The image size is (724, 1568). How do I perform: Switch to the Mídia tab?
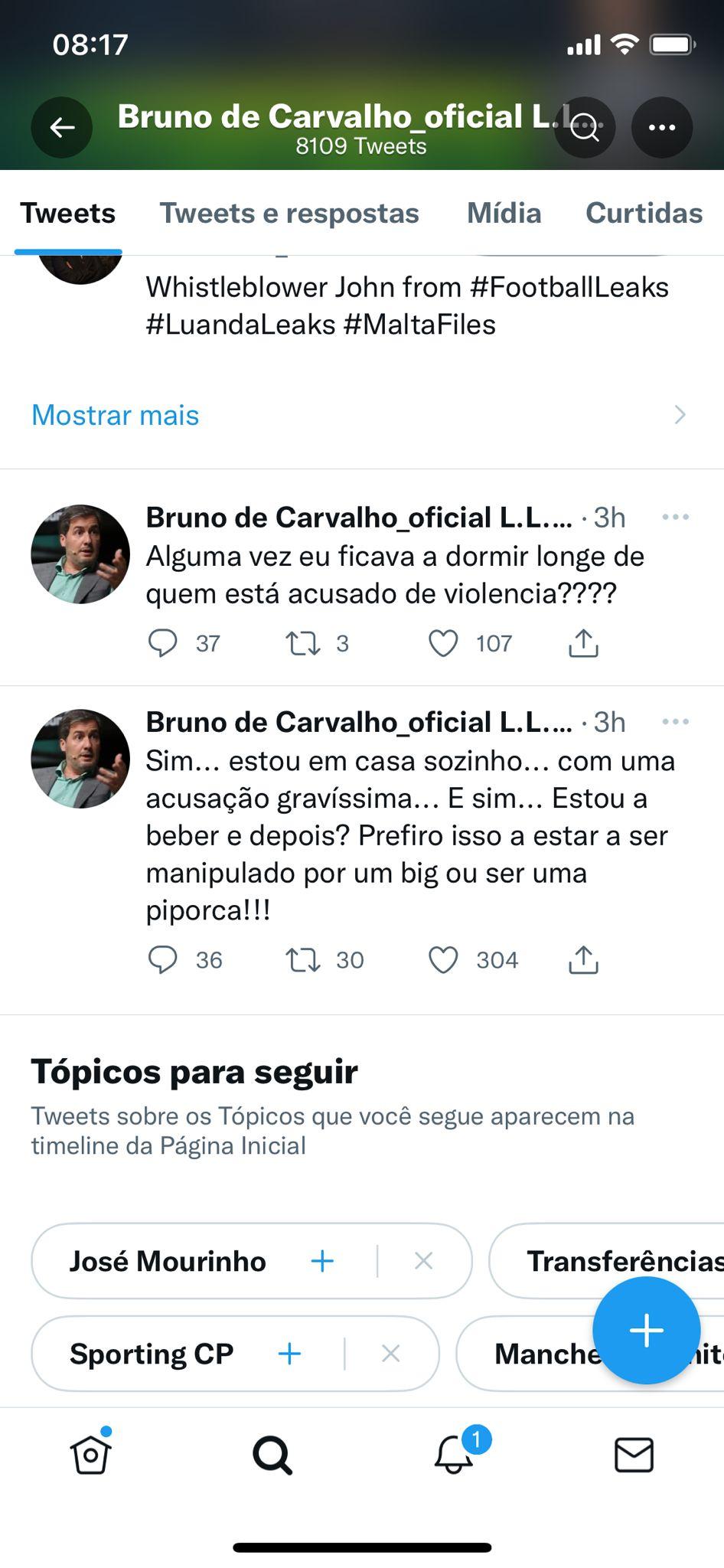pyautogui.click(x=504, y=213)
